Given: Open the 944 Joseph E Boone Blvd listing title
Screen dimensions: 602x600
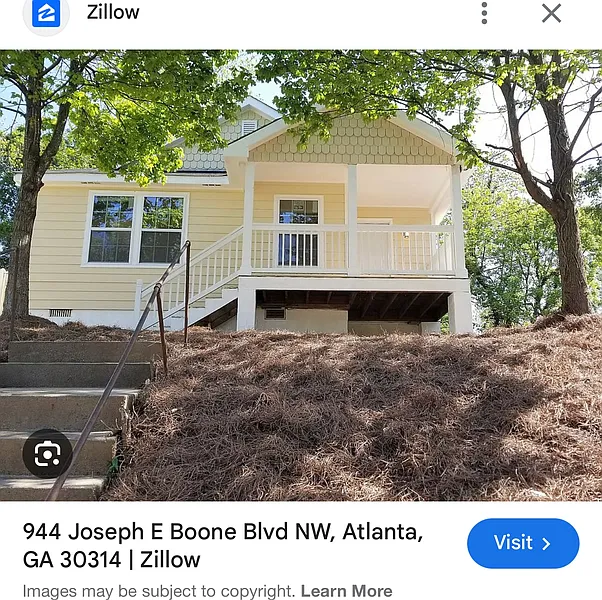Looking at the screenshot, I should tap(222, 544).
